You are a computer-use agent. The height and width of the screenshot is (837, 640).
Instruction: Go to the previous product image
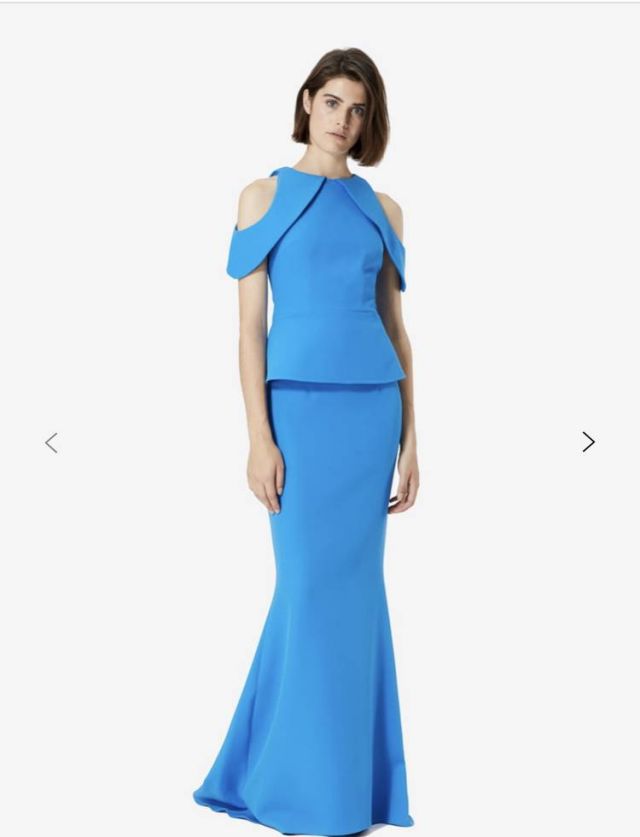[51, 442]
